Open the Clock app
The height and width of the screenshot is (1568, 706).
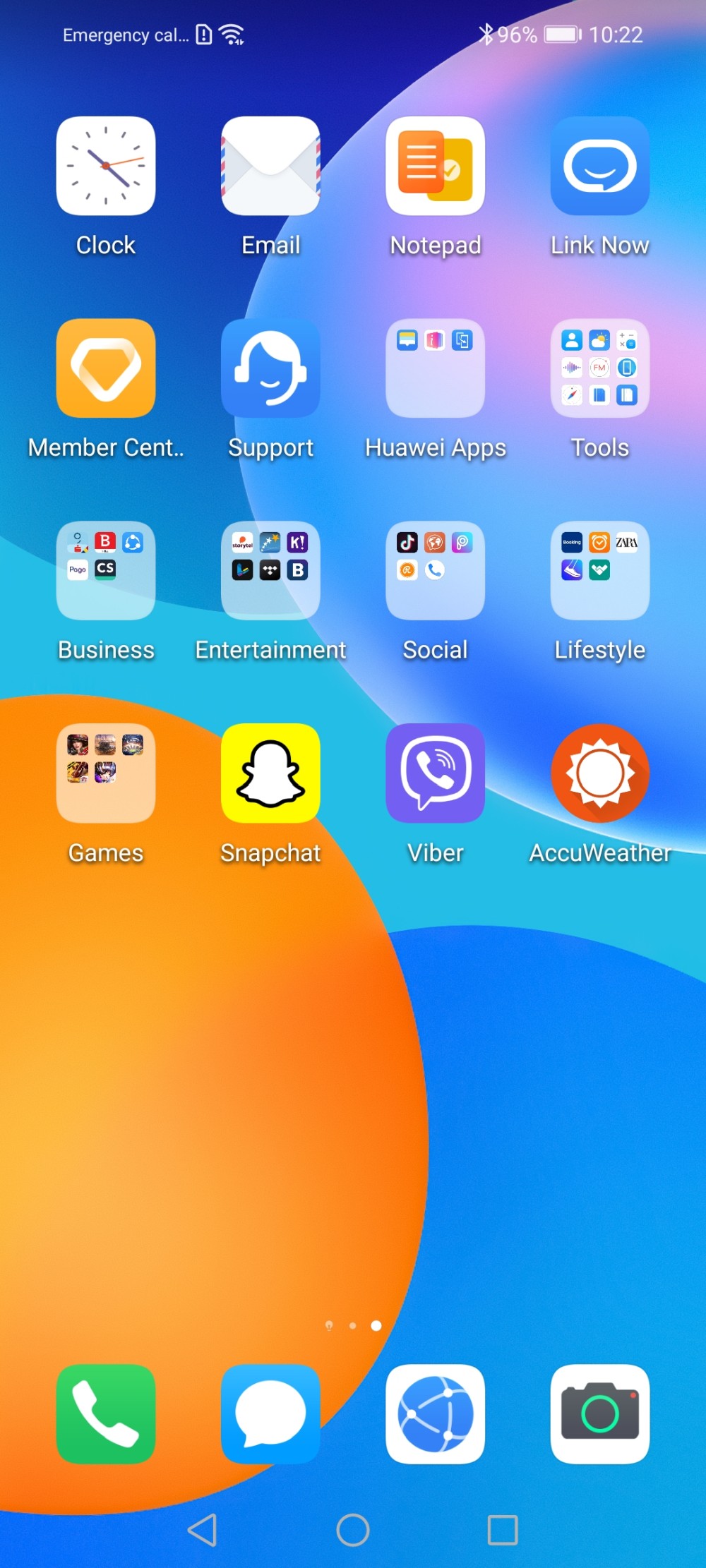tap(106, 166)
